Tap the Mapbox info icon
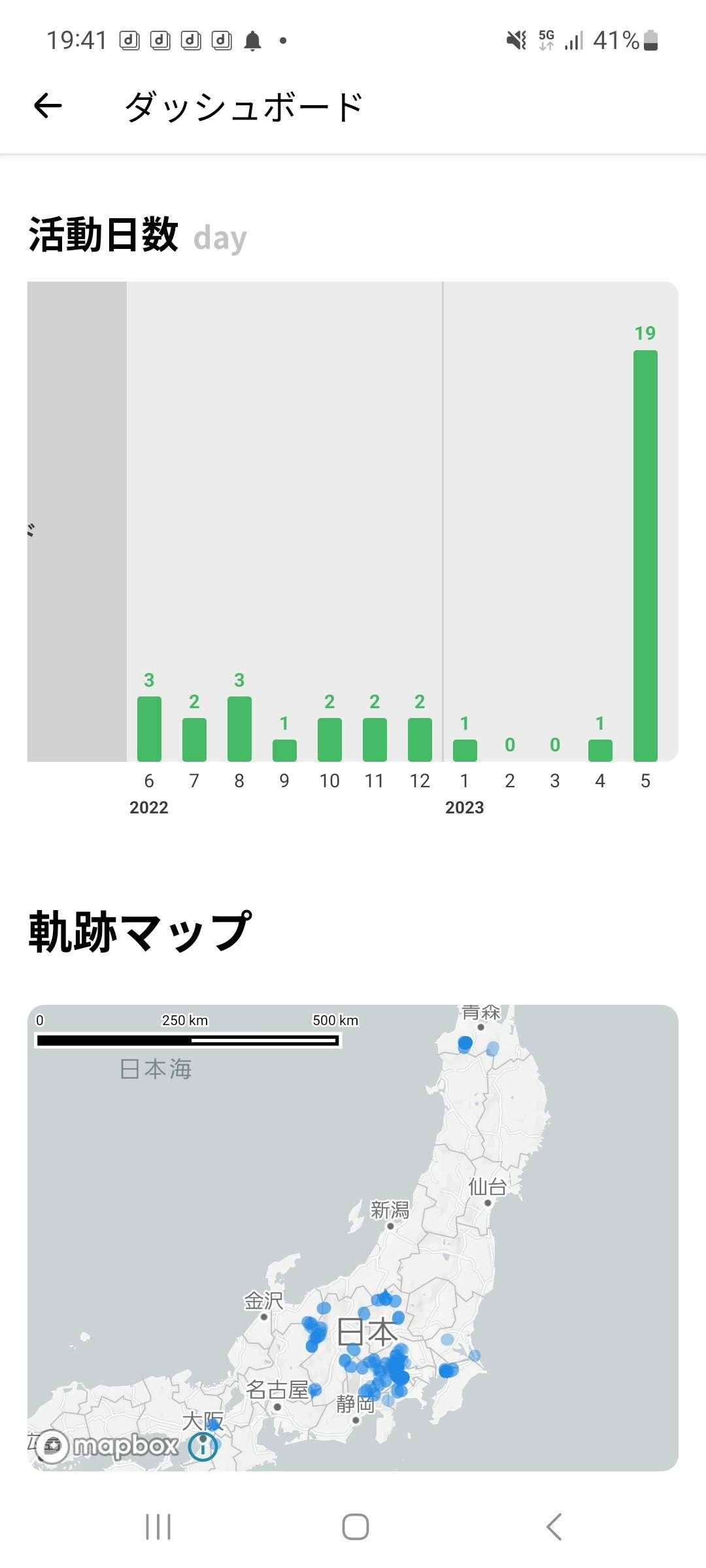 coord(203,1446)
